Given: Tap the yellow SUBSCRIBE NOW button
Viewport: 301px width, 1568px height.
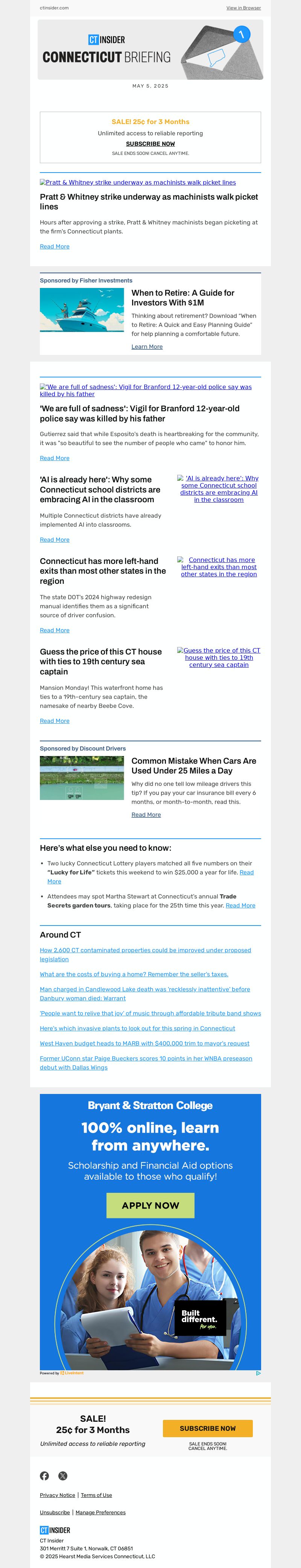Looking at the screenshot, I should pyautogui.click(x=207, y=1428).
